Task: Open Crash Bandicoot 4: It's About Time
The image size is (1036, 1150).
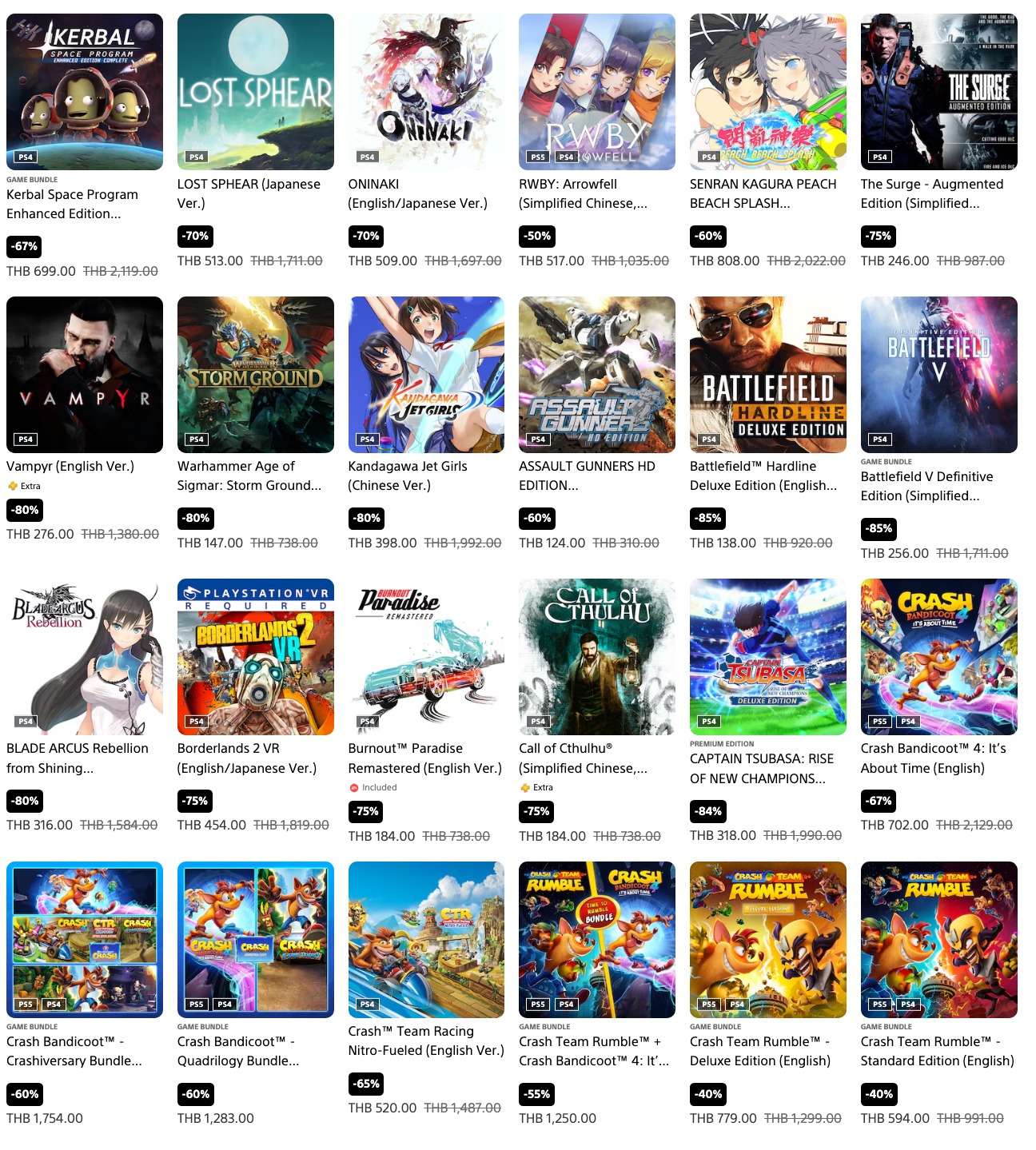Action: [x=938, y=657]
